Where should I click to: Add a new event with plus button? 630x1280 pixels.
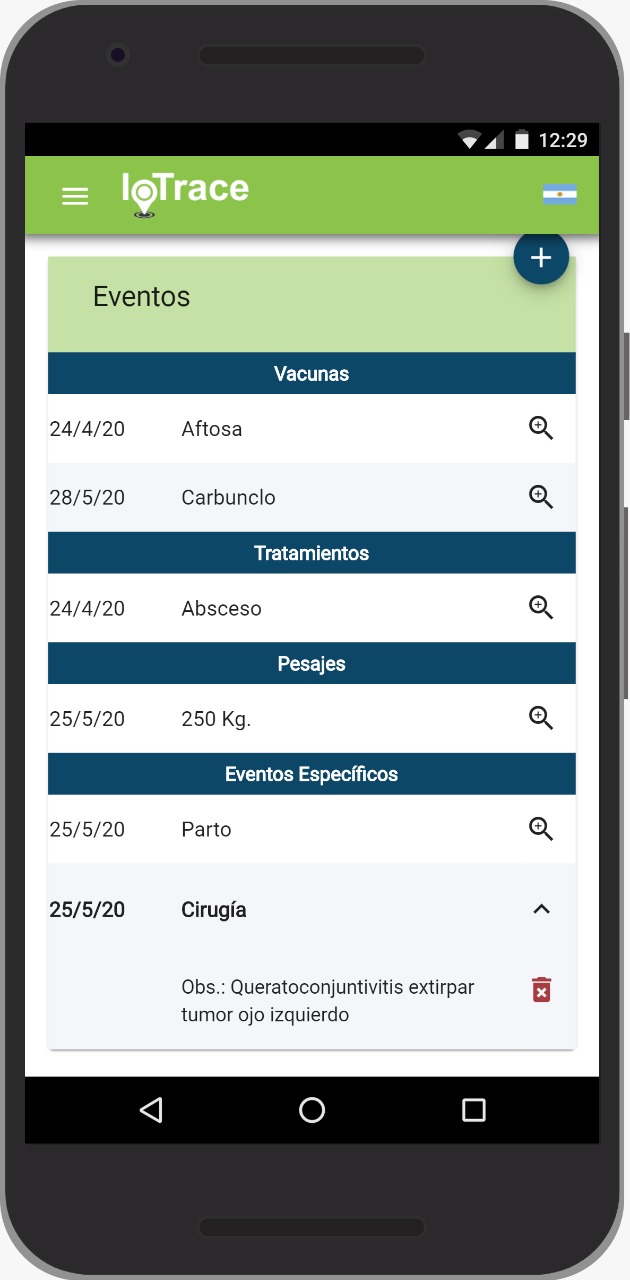(541, 258)
